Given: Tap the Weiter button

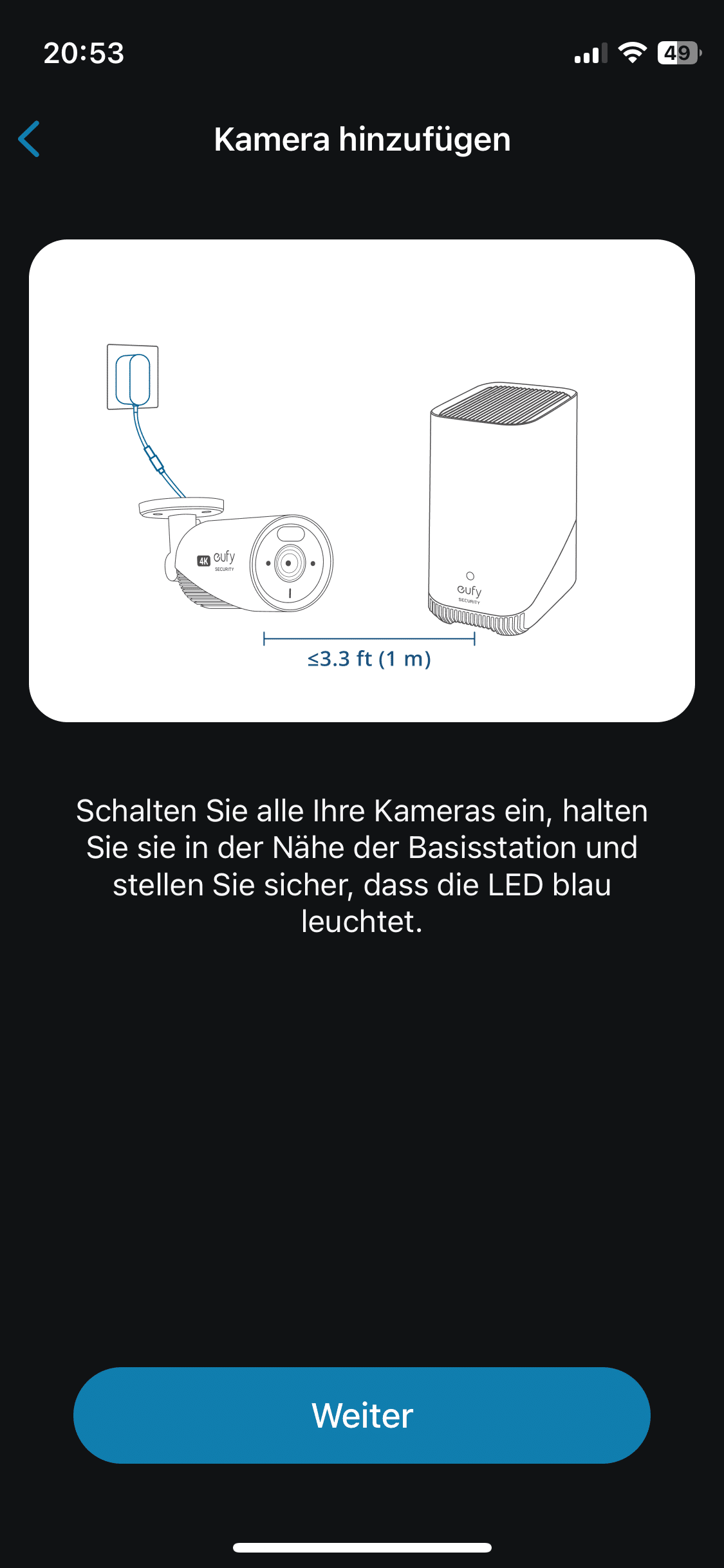Looking at the screenshot, I should coord(362,1415).
